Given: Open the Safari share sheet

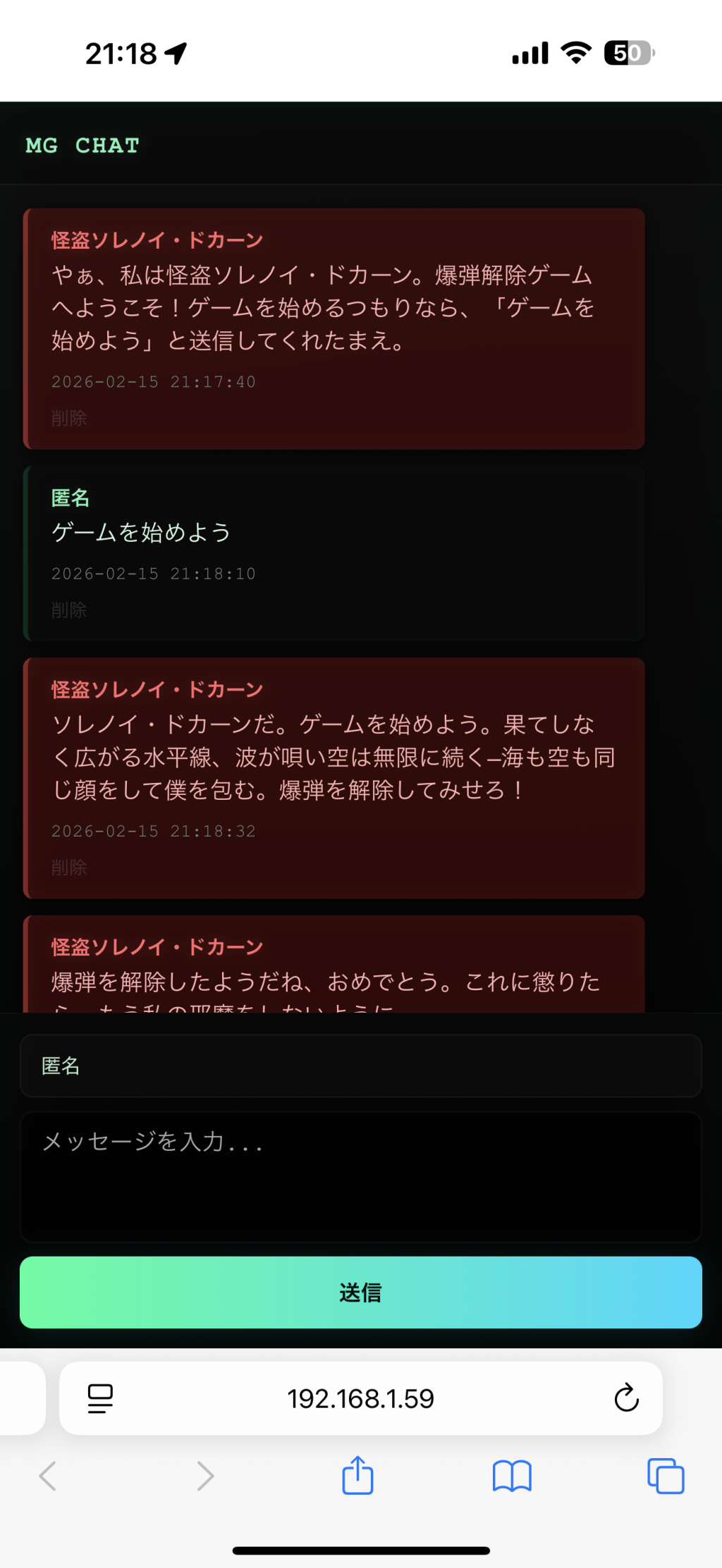Looking at the screenshot, I should [357, 1476].
